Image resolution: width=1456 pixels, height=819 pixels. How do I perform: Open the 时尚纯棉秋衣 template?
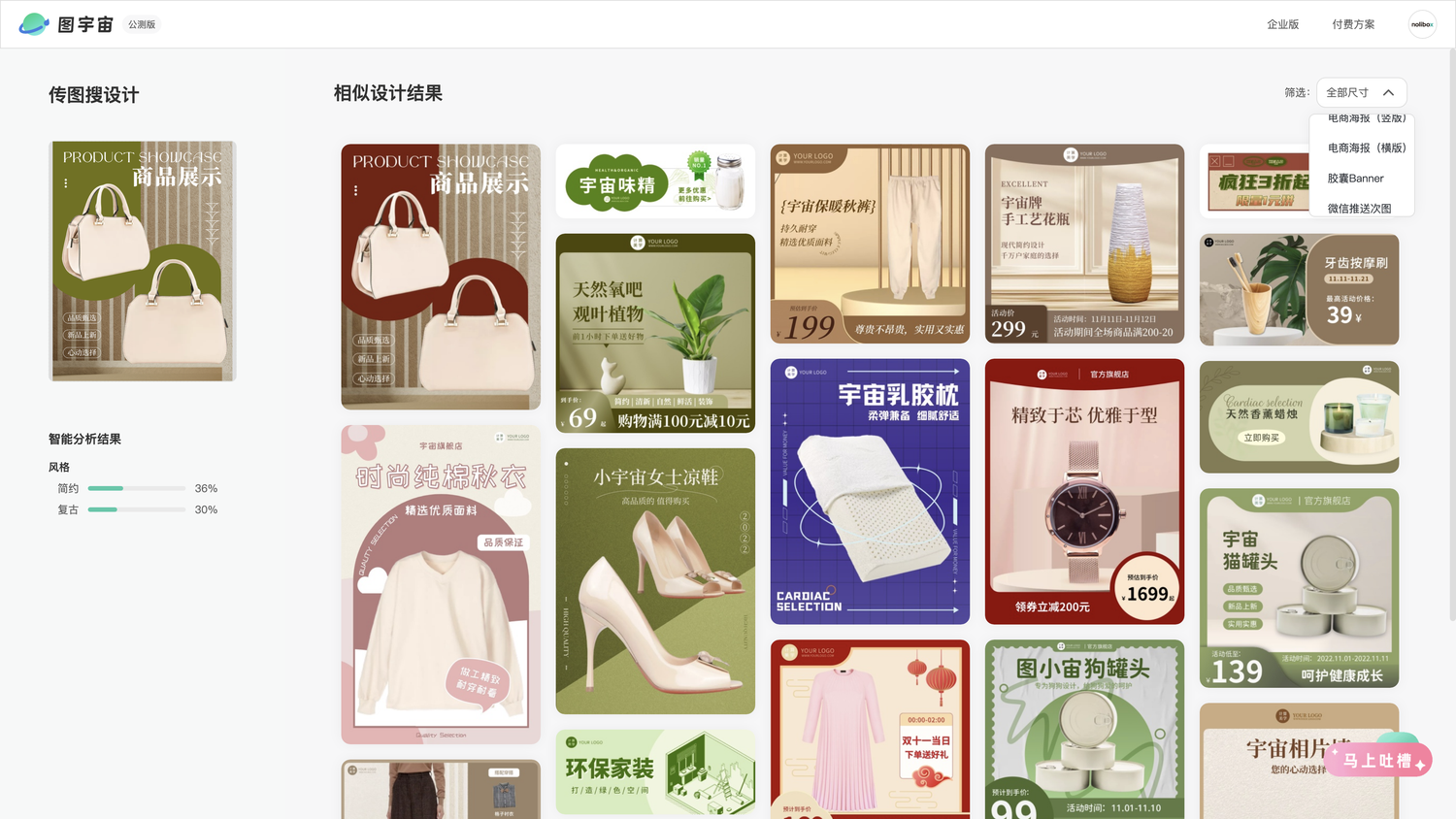tap(441, 584)
